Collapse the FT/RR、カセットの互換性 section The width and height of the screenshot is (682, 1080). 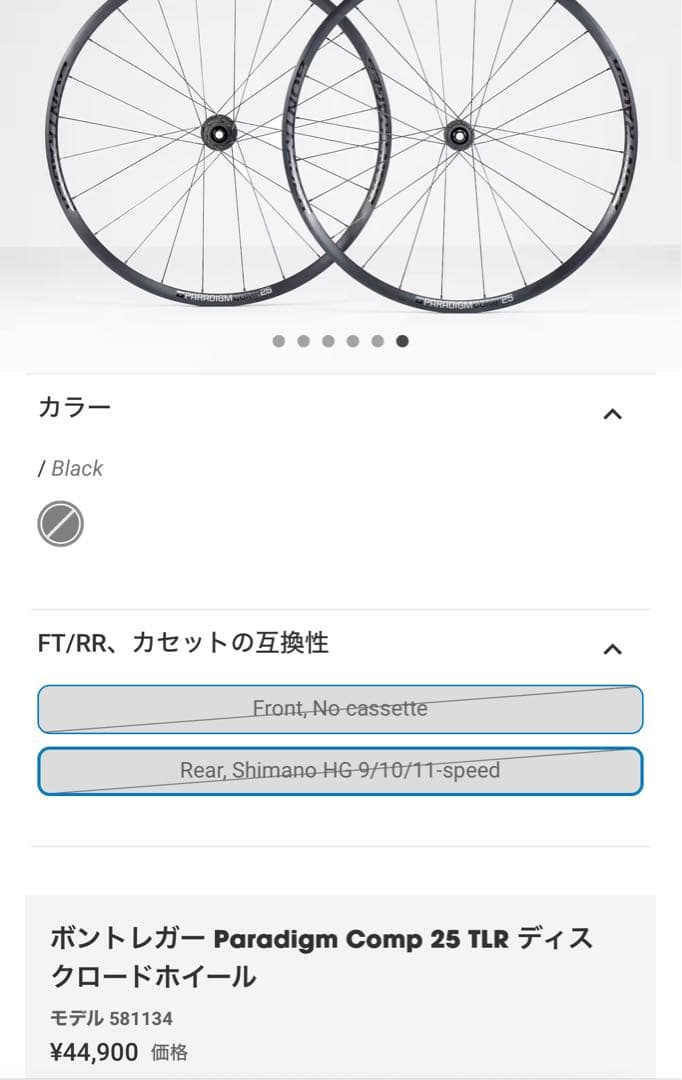[x=612, y=648]
